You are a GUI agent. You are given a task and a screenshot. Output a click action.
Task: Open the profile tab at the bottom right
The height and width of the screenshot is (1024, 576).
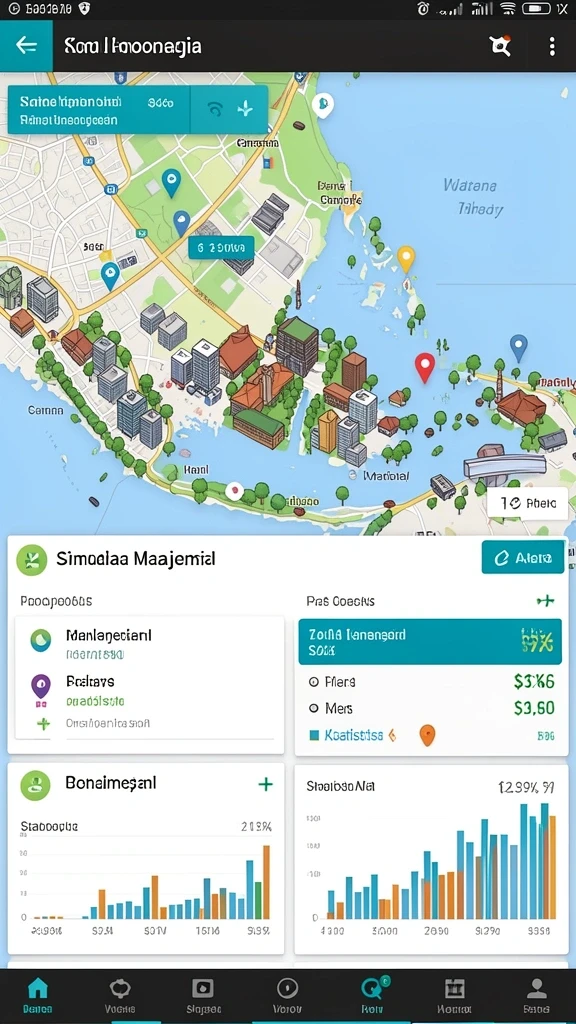536,995
